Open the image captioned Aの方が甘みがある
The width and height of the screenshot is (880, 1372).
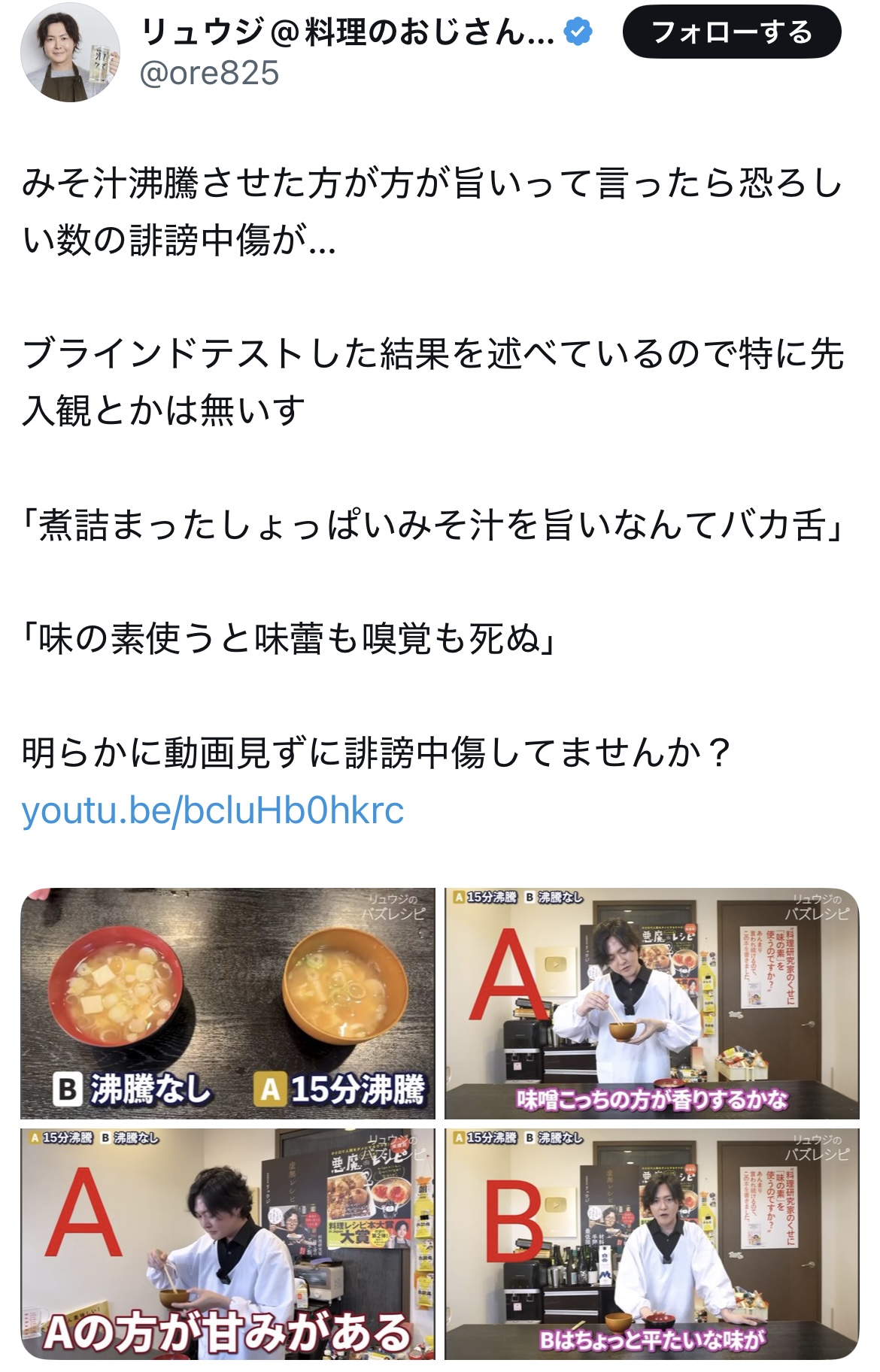[228, 1243]
